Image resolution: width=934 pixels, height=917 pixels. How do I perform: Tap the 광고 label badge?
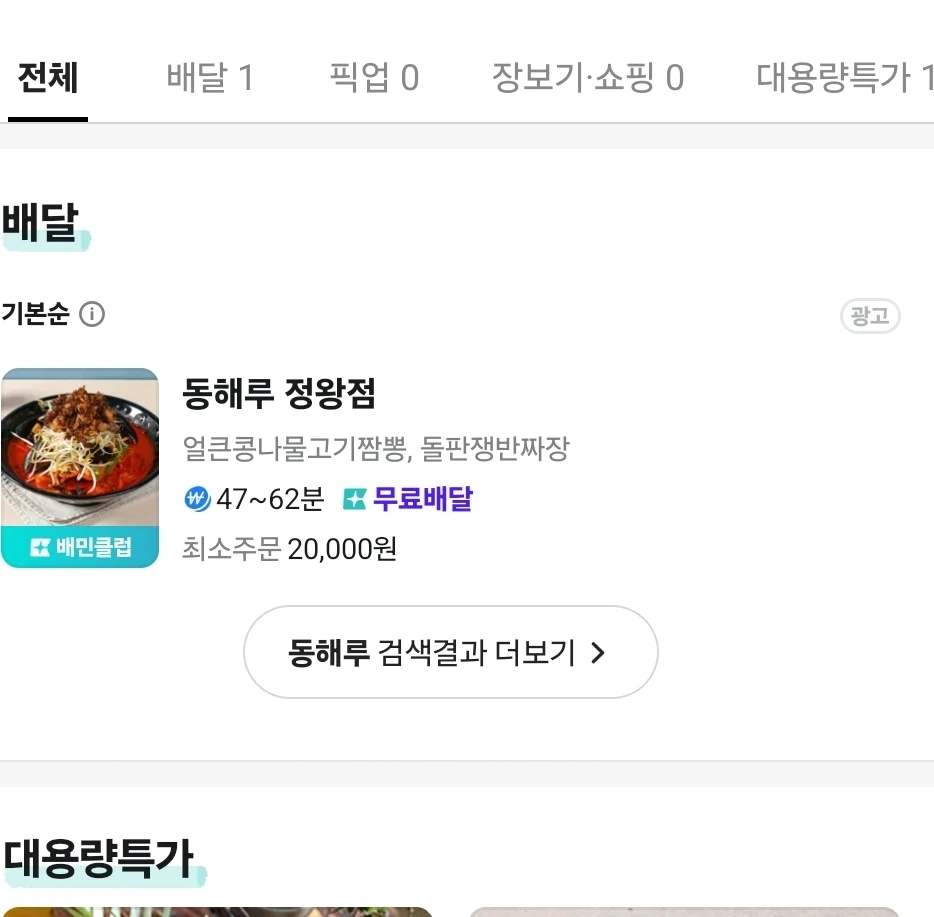click(870, 317)
